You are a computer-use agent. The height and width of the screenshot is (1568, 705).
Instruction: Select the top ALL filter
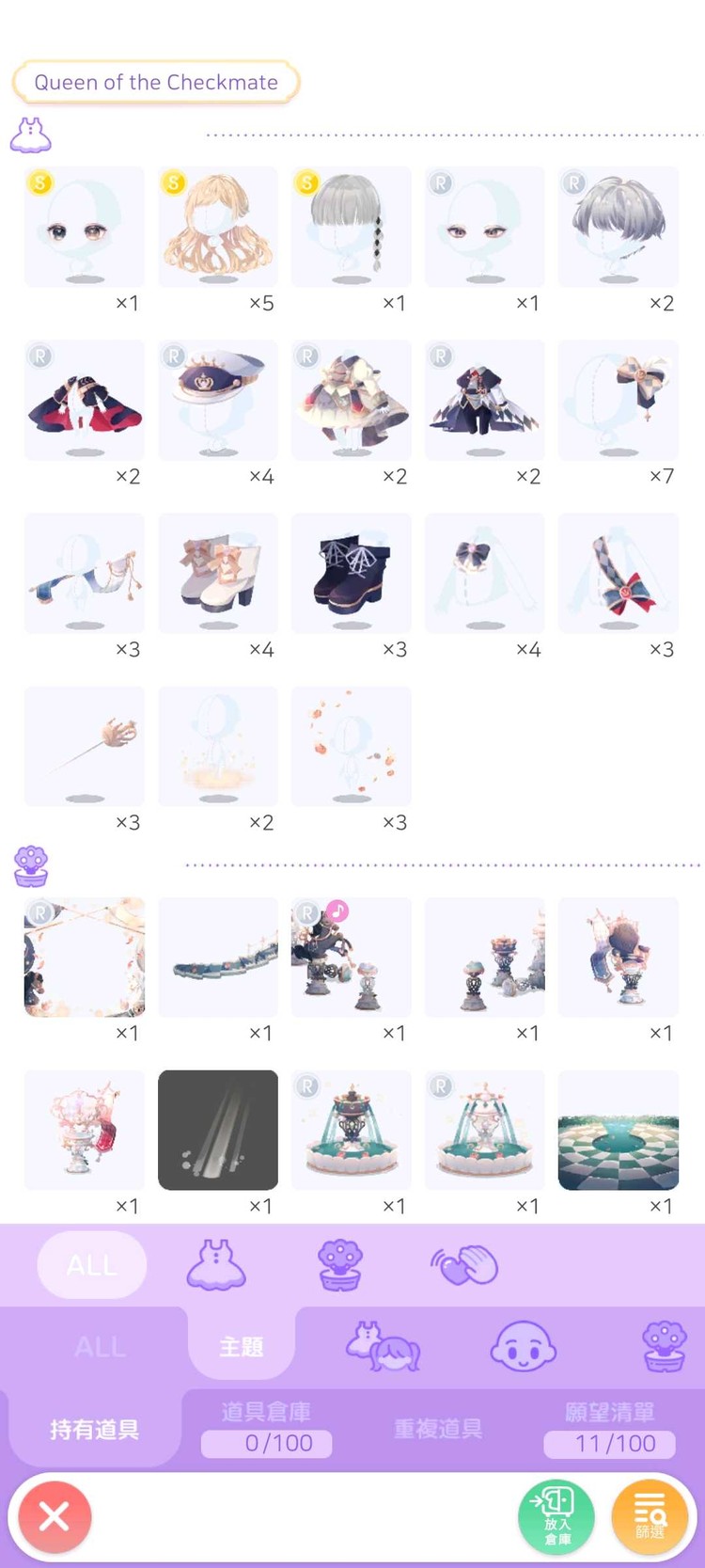click(x=92, y=1265)
